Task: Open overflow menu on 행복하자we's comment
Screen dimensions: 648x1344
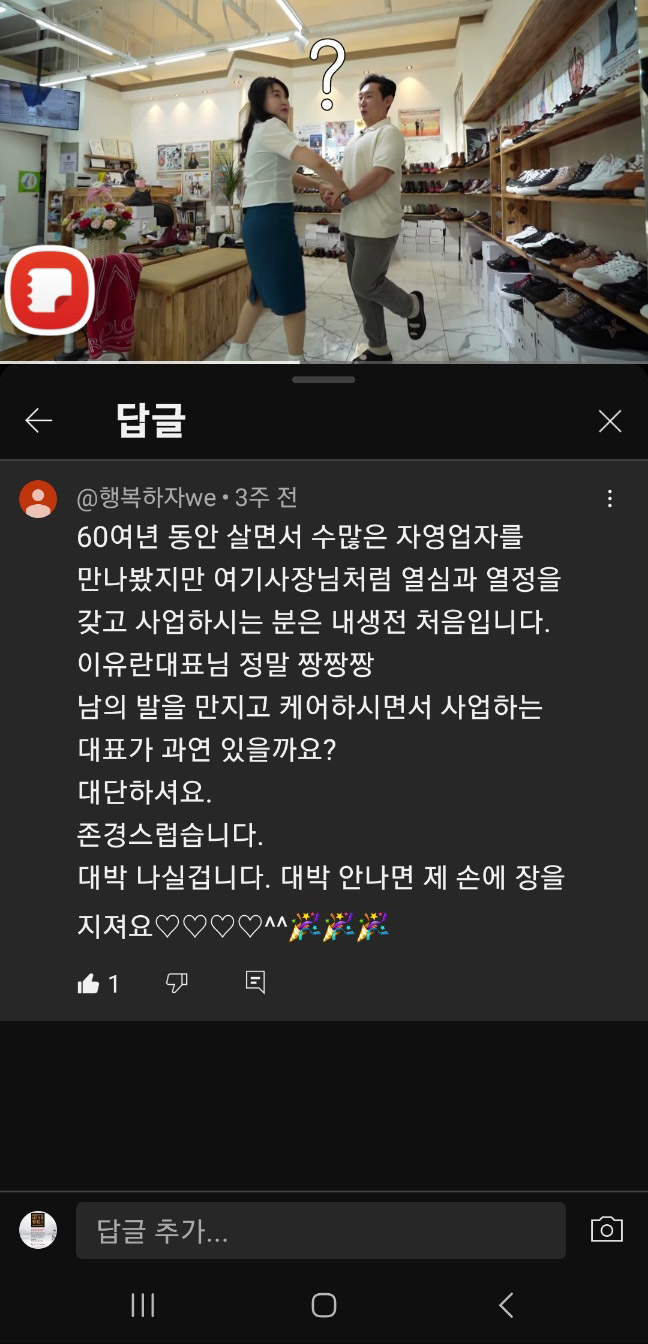Action: point(609,498)
